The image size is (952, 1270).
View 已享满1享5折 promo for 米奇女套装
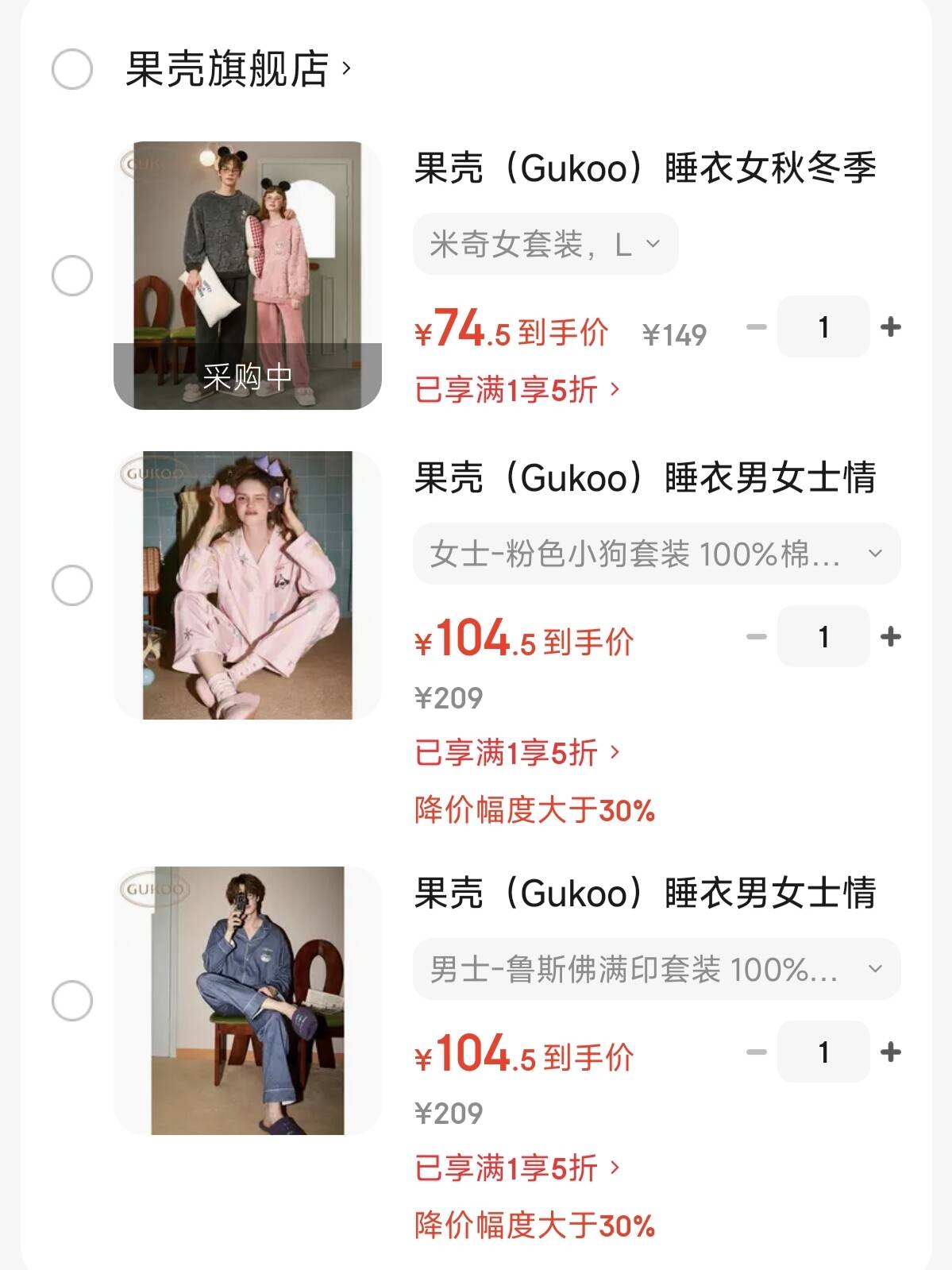[517, 390]
